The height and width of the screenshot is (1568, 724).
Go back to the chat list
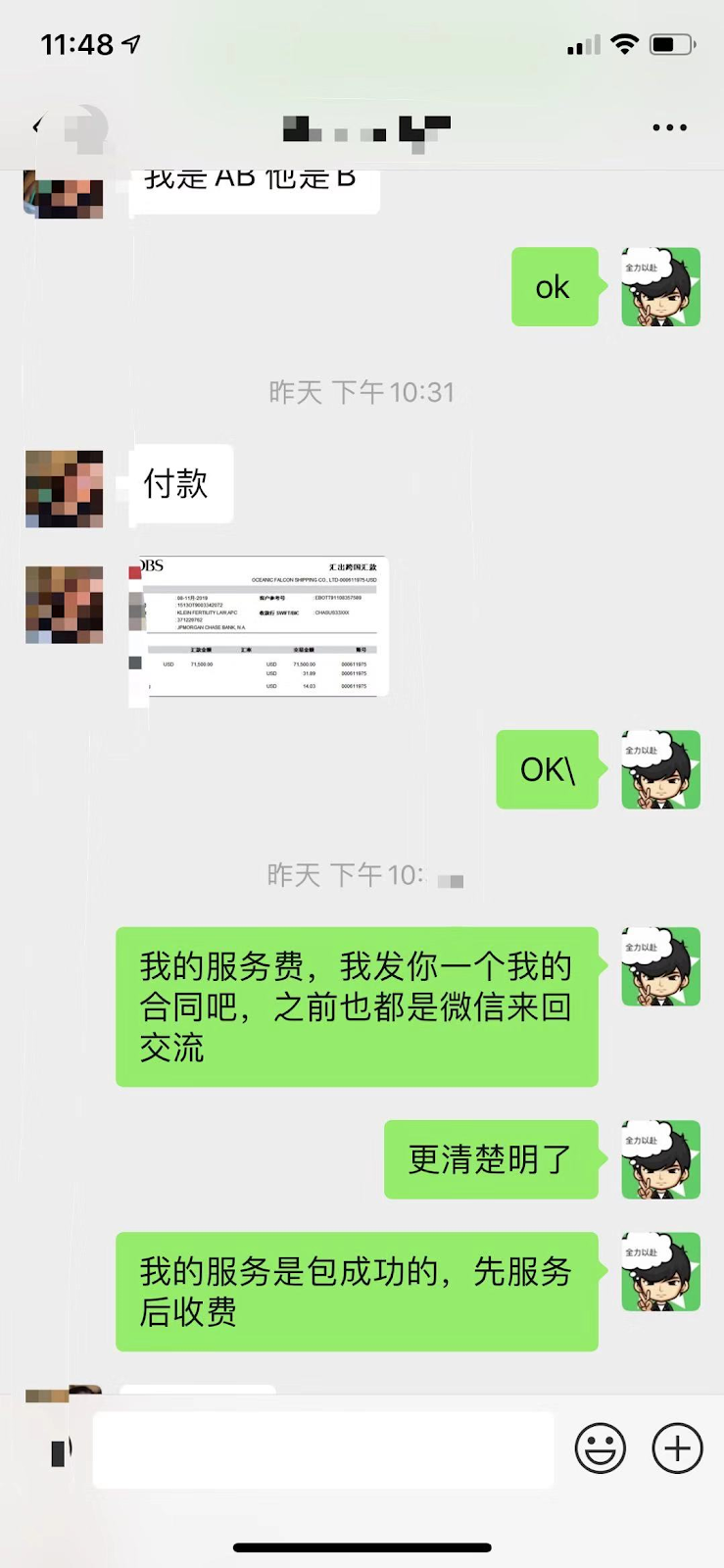coord(39,127)
